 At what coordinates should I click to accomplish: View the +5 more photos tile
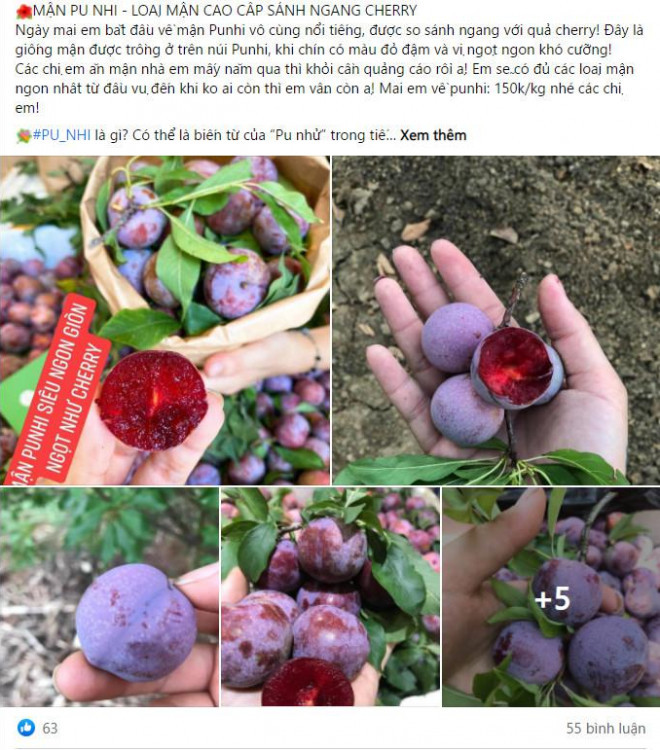pos(551,597)
